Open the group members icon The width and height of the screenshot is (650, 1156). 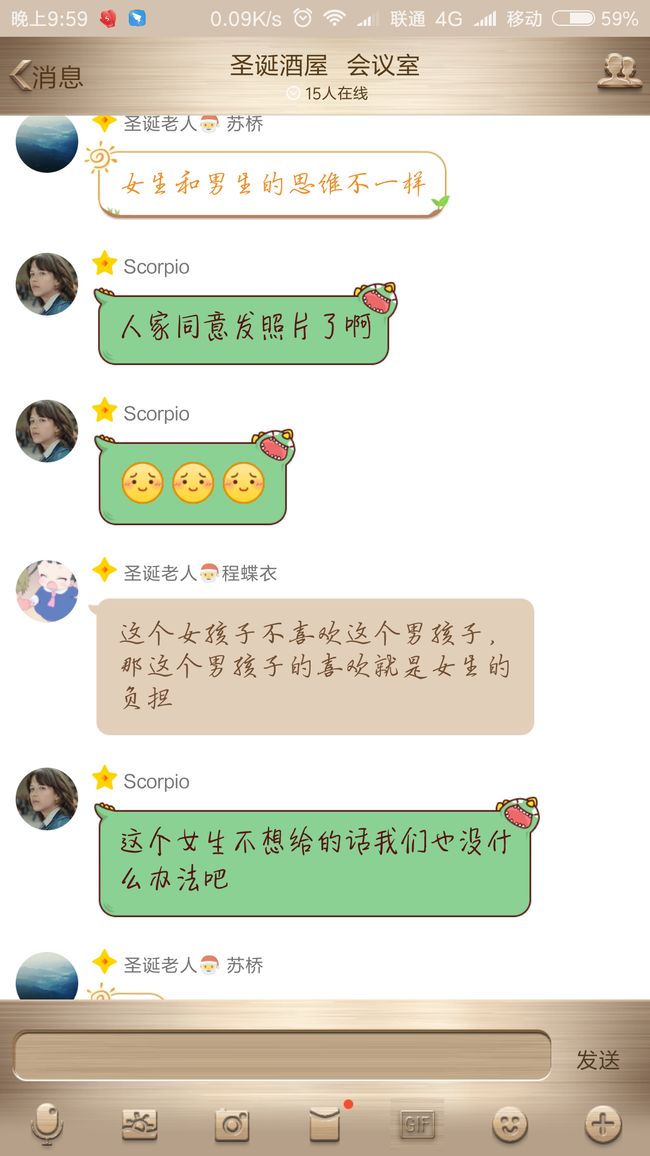click(619, 72)
